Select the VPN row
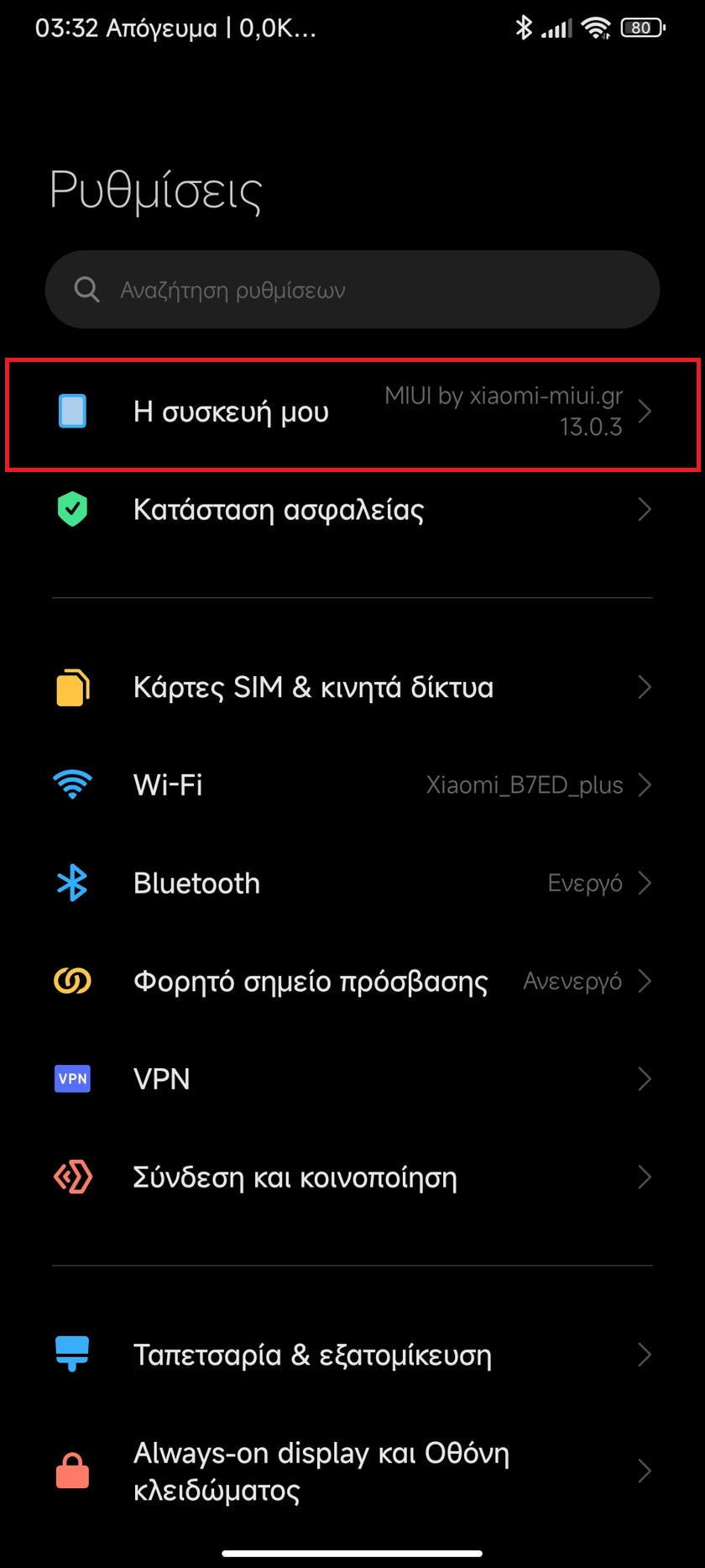This screenshot has width=705, height=1568. [x=352, y=1079]
